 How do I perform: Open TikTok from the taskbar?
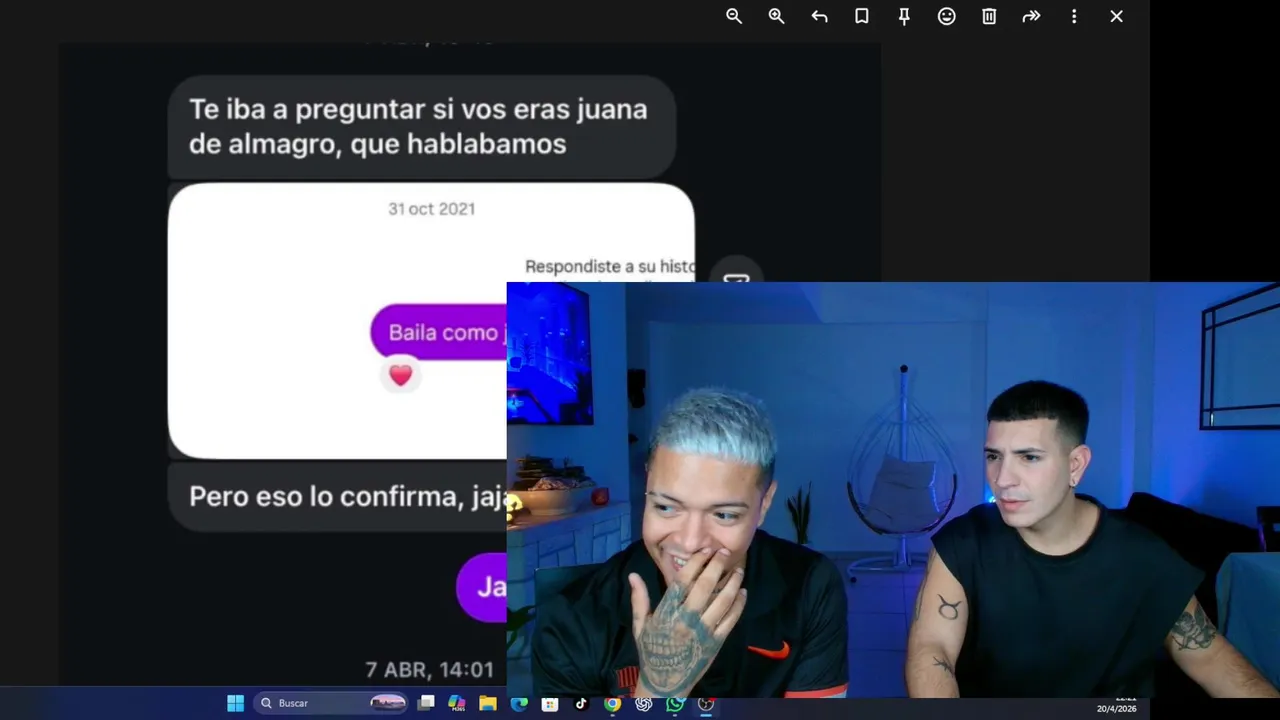581,703
